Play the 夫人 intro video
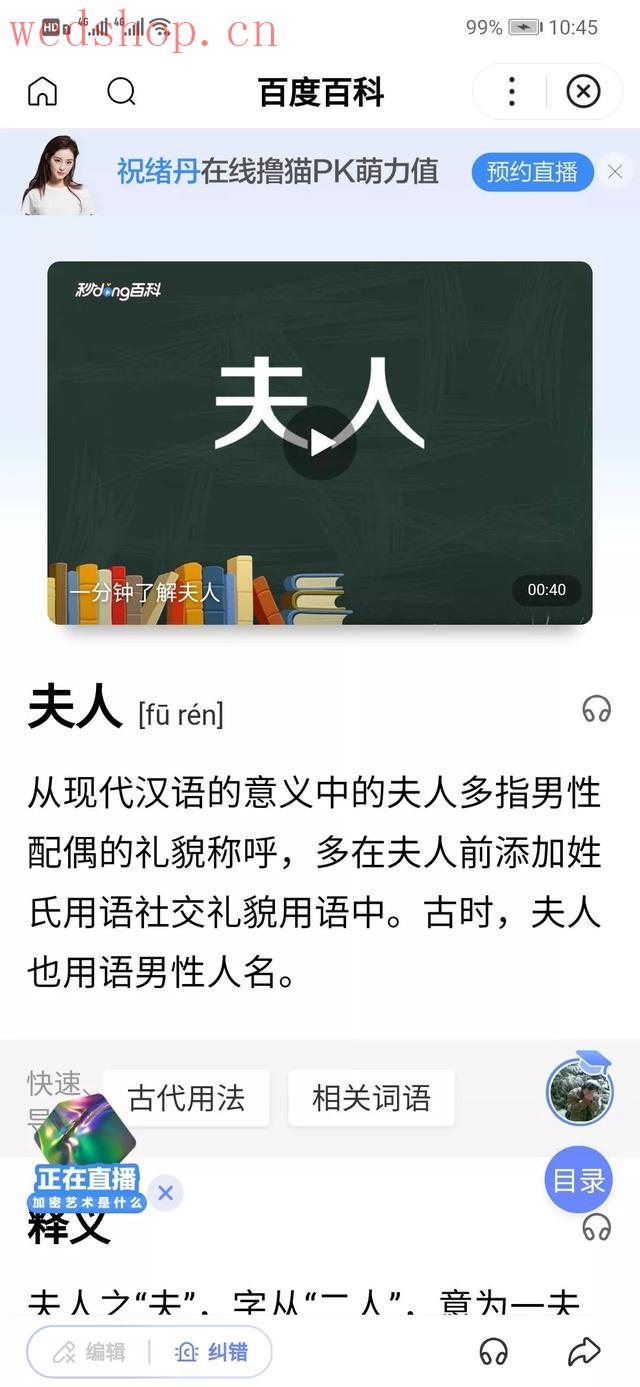 (320, 443)
